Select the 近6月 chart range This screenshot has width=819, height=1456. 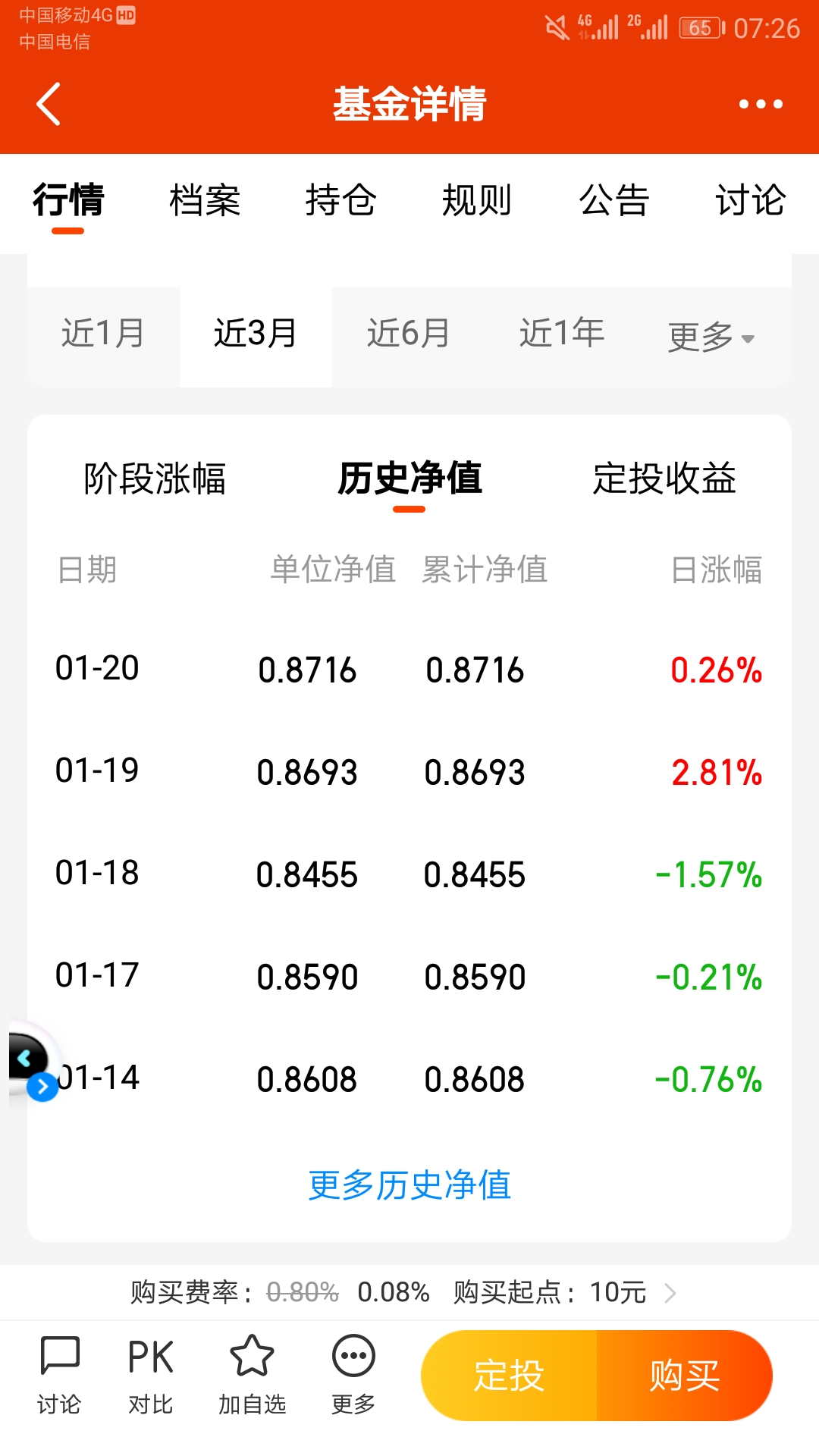click(x=409, y=334)
